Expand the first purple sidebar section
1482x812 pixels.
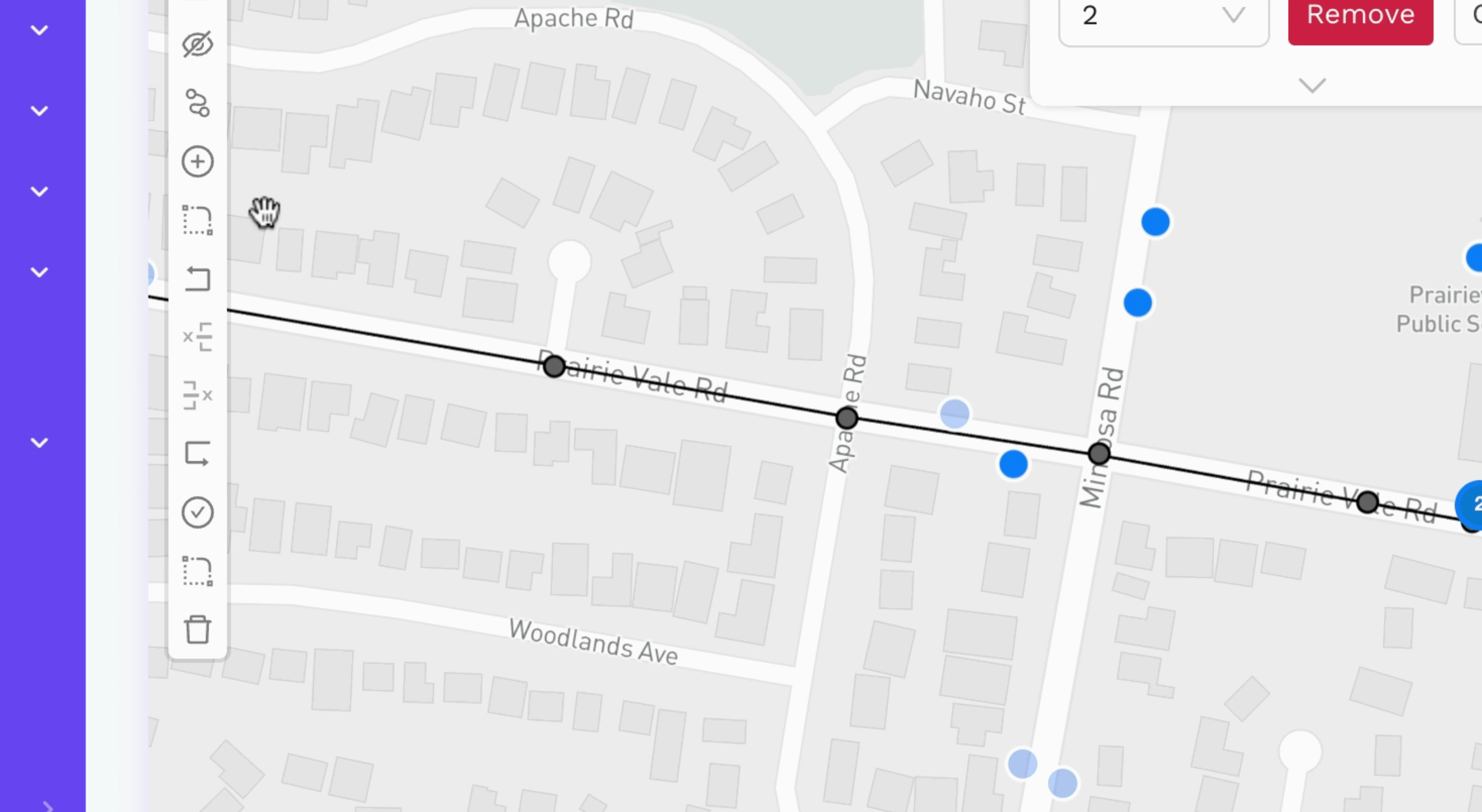pyautogui.click(x=39, y=30)
